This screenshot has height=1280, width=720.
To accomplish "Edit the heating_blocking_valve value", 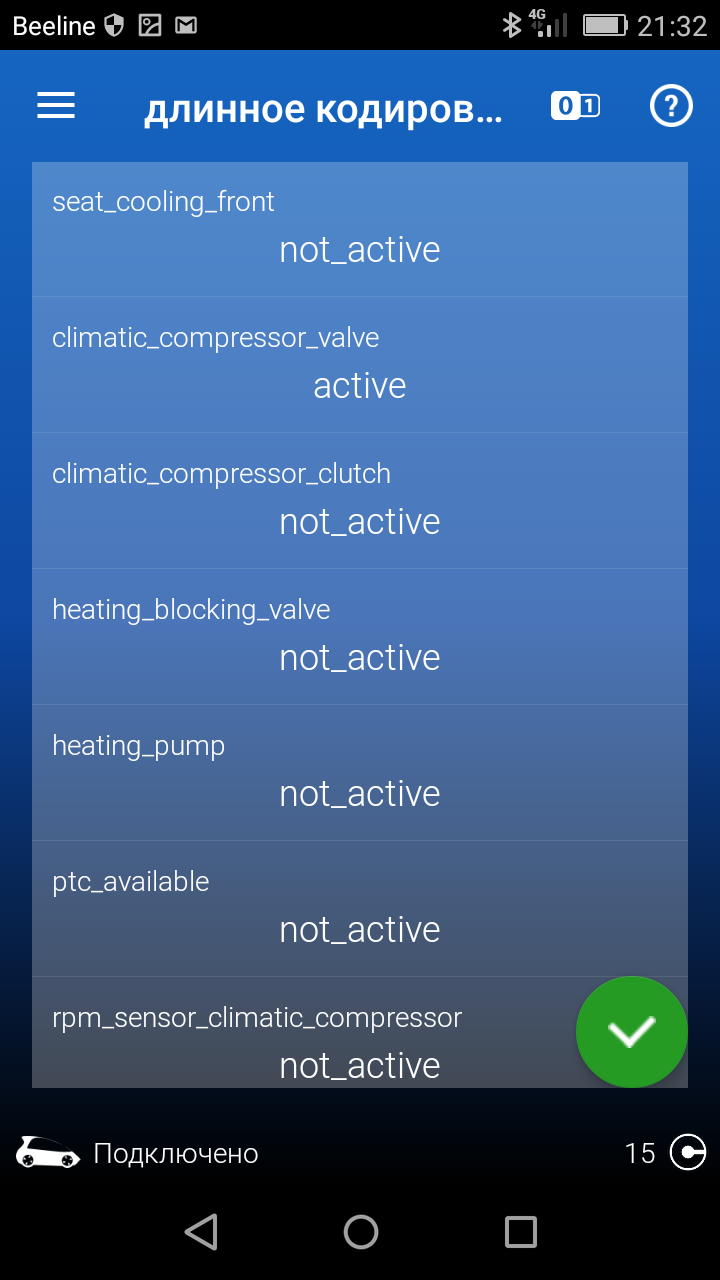I will point(360,637).
